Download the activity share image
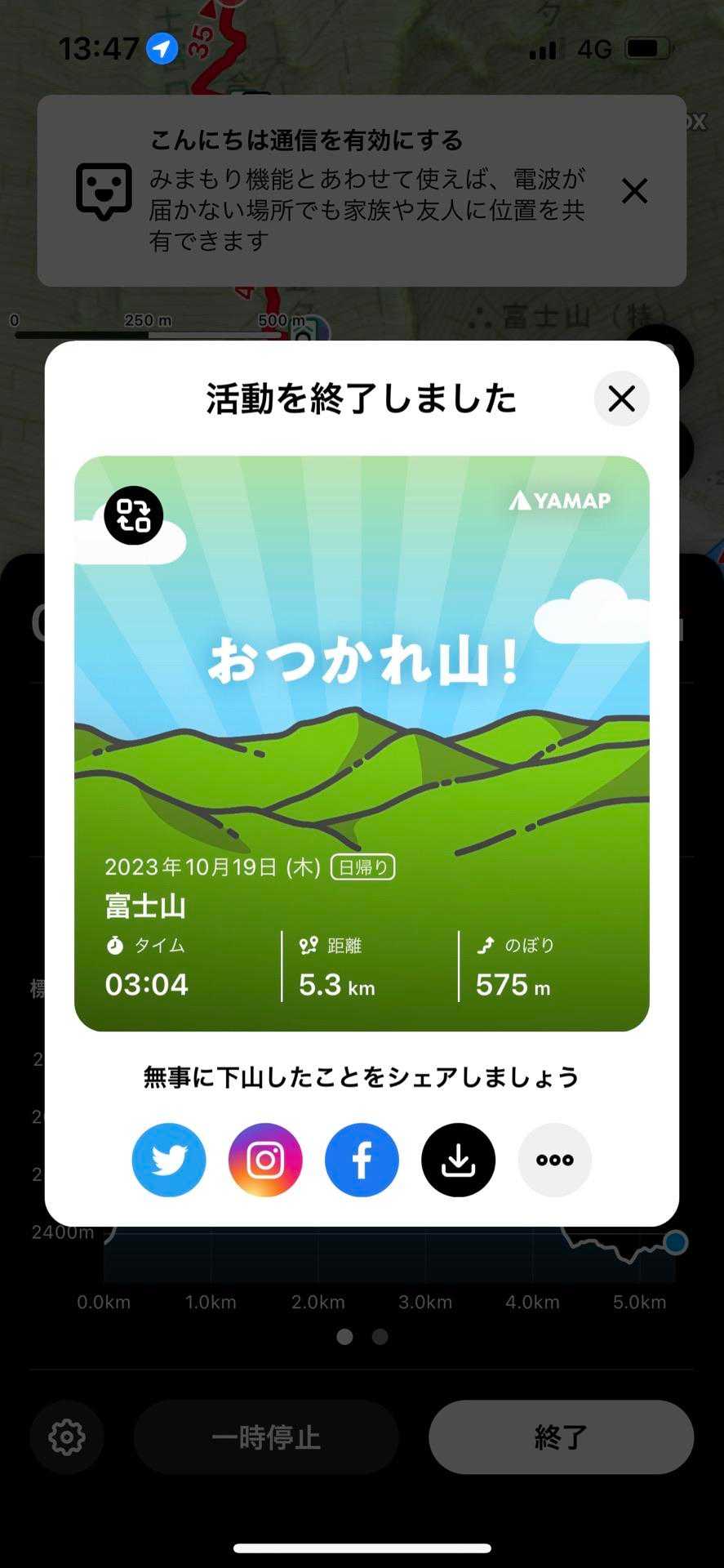Screen dimensions: 724x1568 pos(458,1160)
